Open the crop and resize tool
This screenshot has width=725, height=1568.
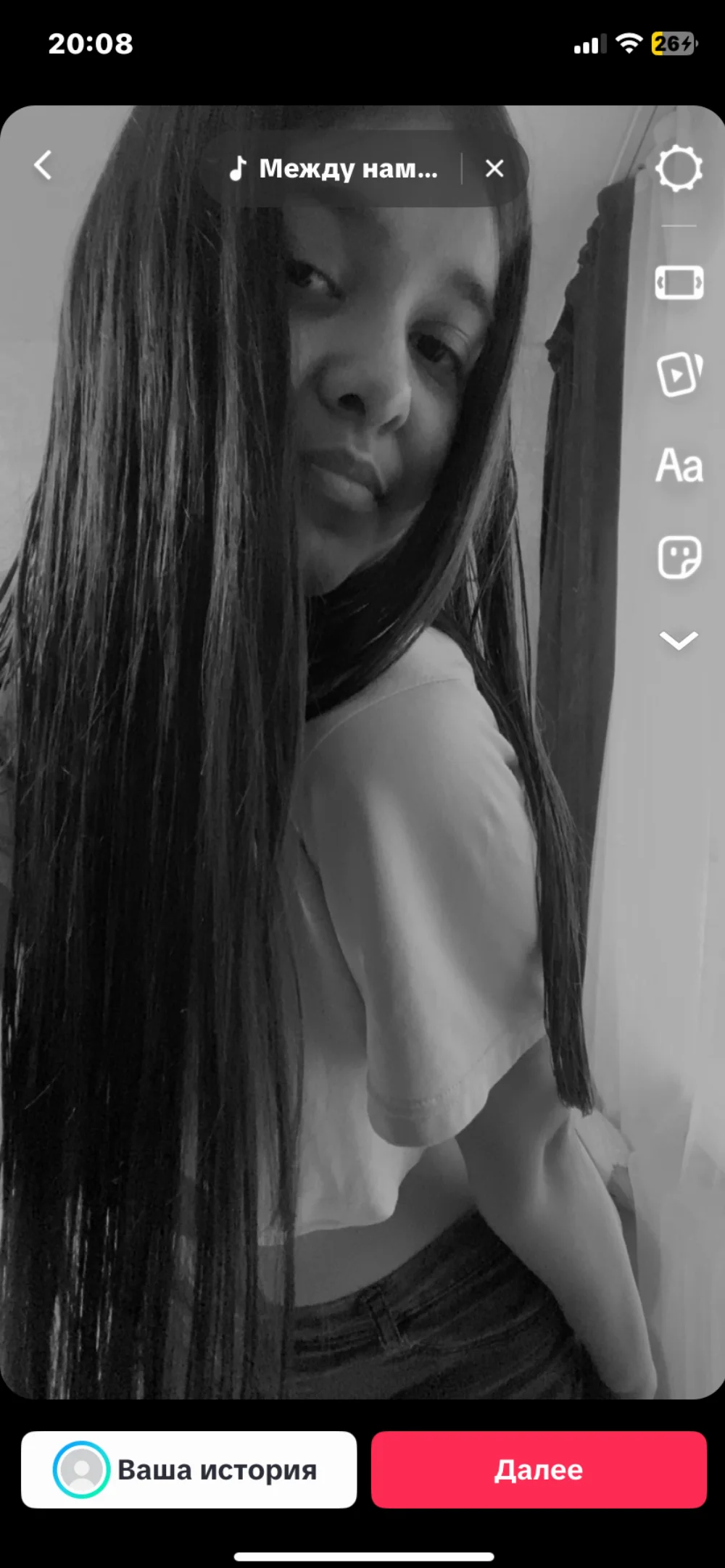679,283
